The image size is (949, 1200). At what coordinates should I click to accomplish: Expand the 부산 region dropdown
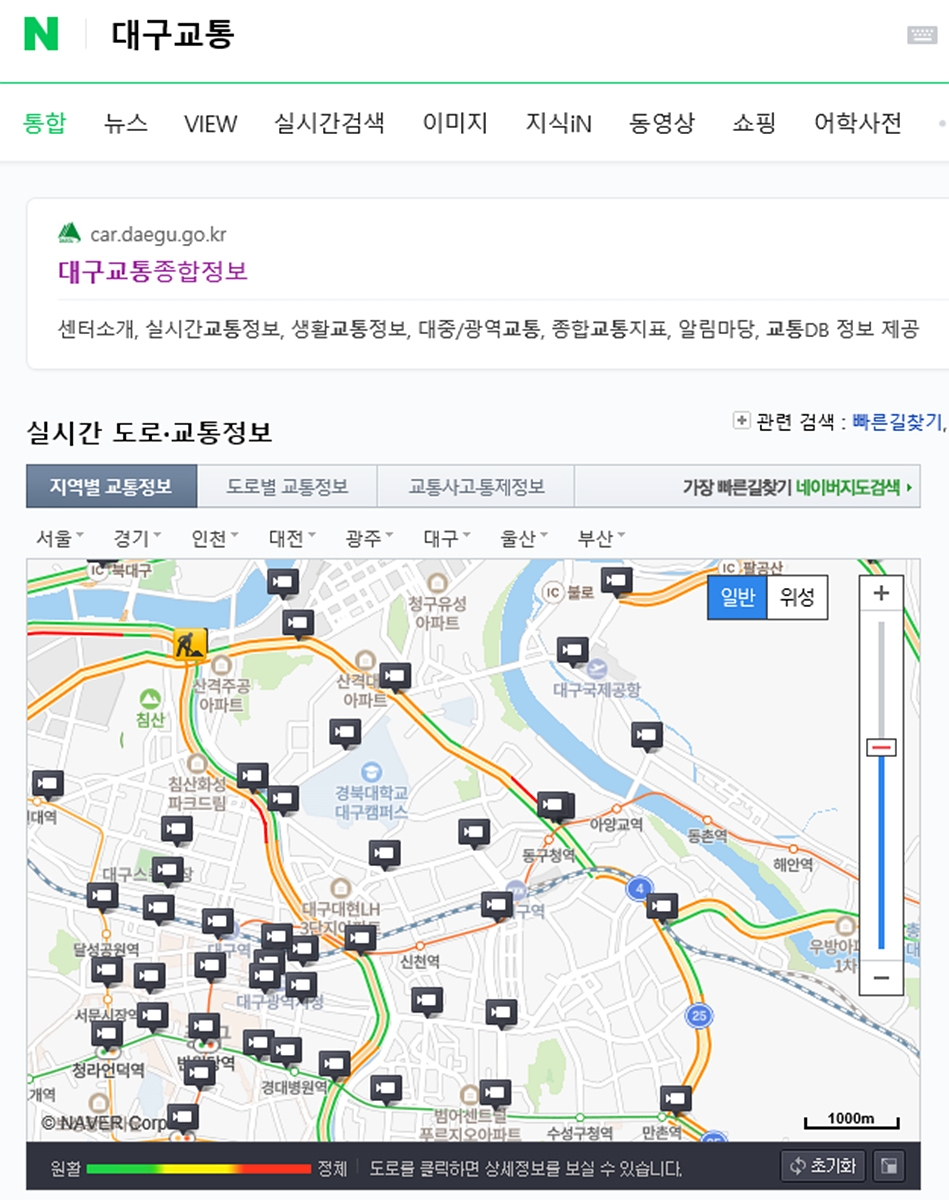pos(601,538)
